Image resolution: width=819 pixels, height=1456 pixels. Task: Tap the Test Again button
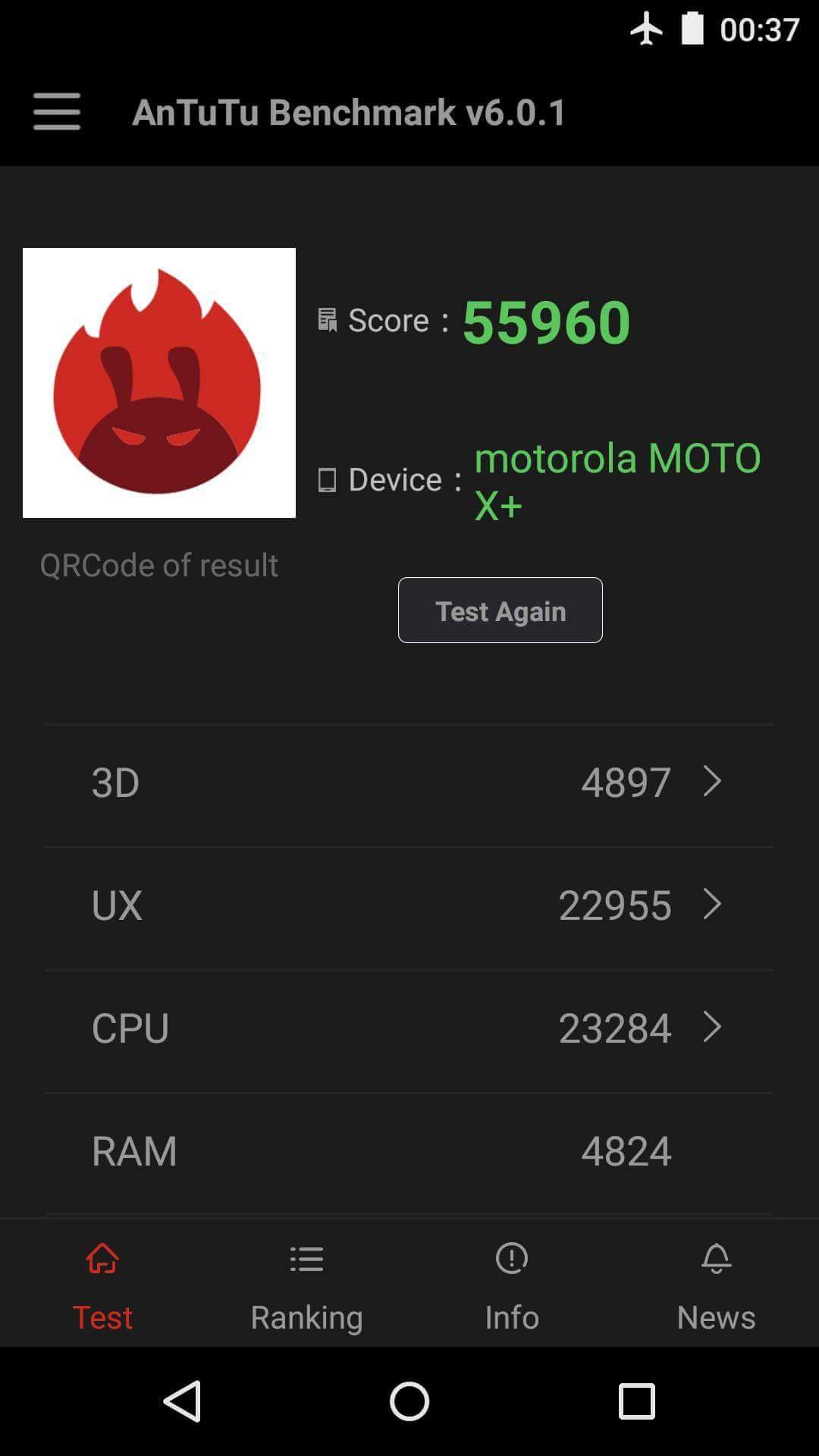click(x=500, y=610)
